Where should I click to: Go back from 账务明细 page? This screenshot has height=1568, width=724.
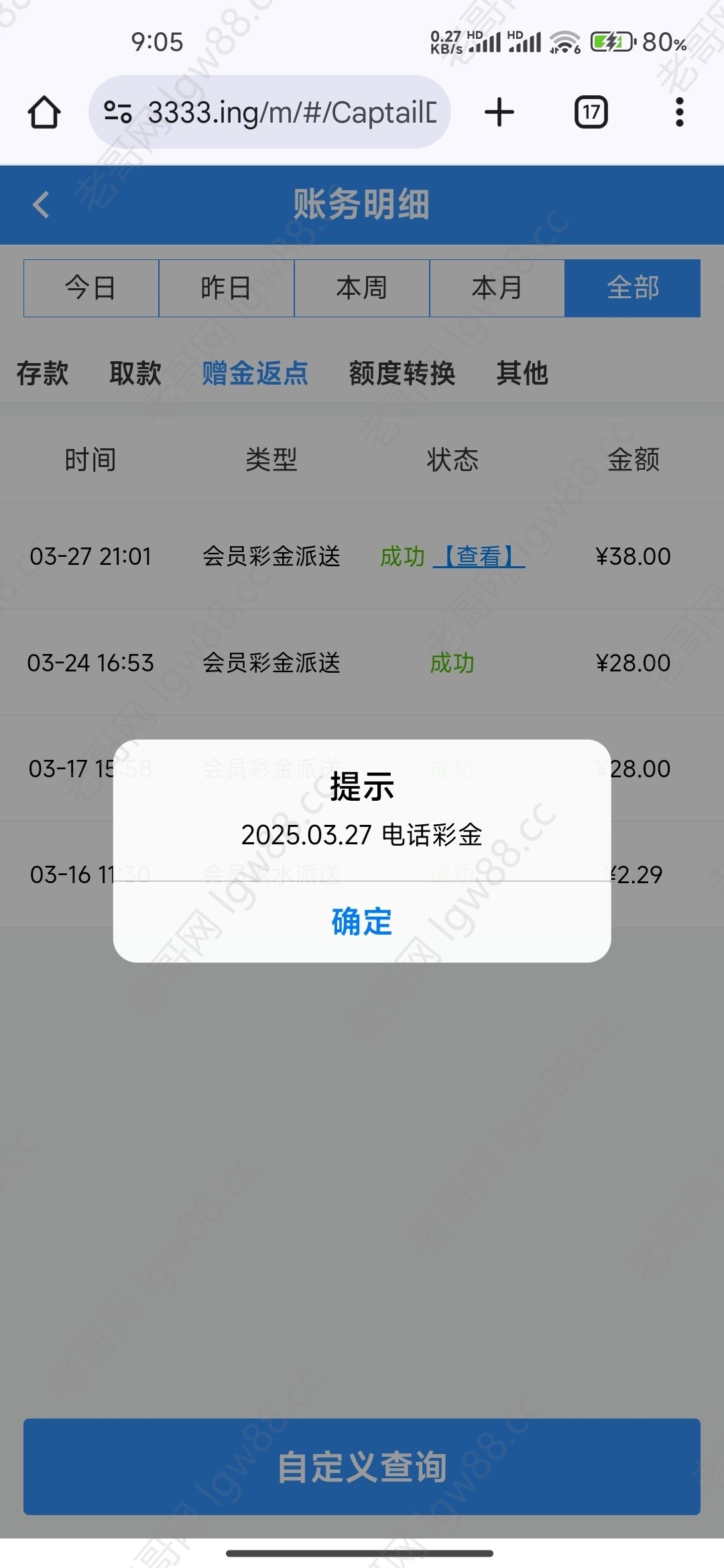point(41,204)
